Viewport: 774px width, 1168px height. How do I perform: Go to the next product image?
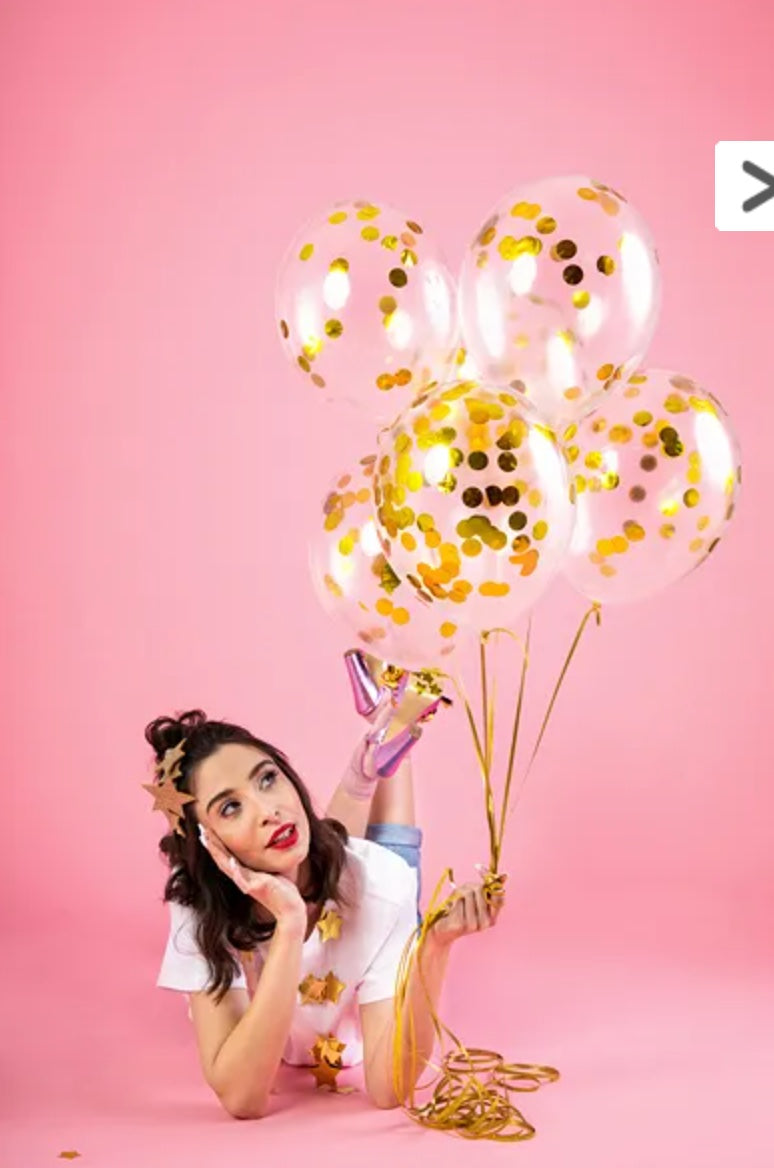click(x=748, y=186)
